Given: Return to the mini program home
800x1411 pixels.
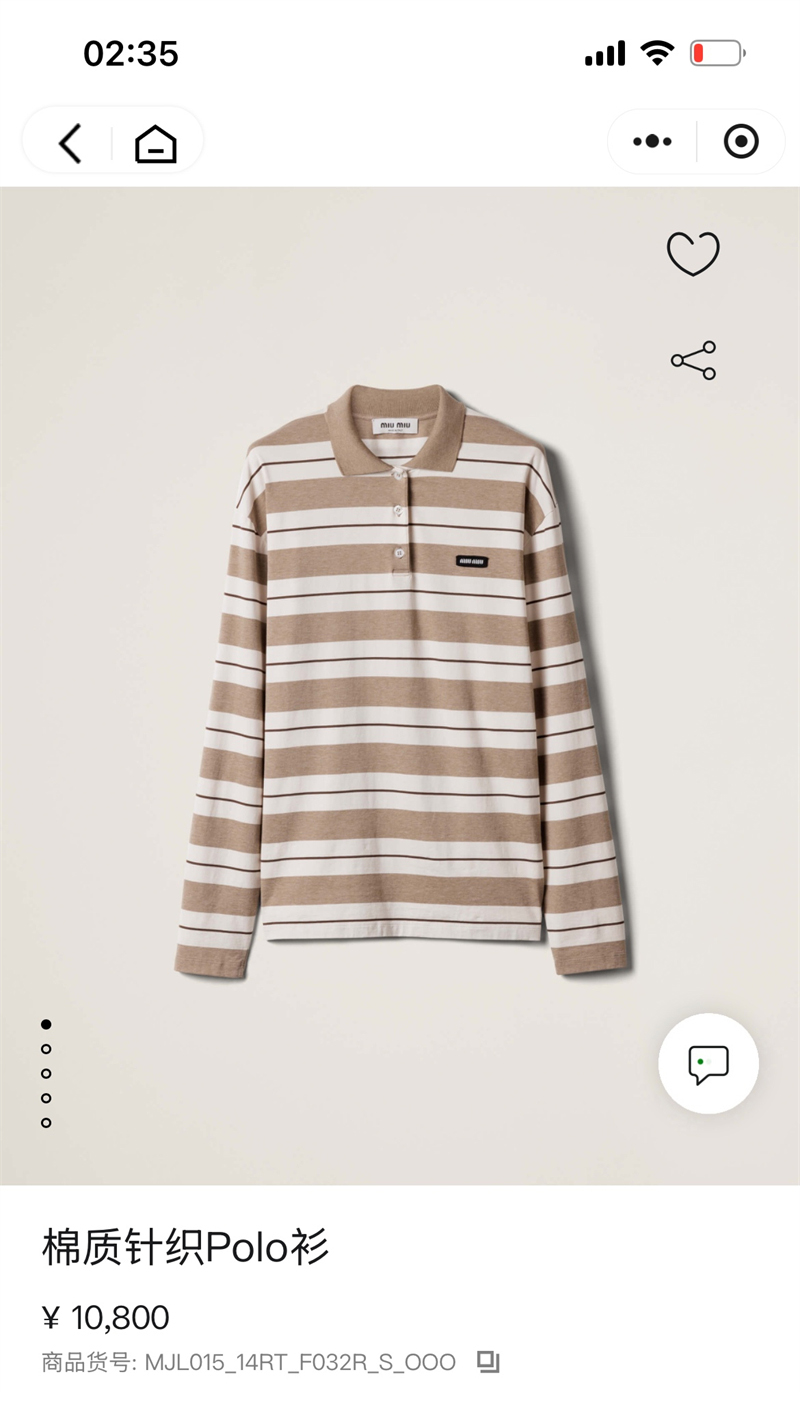Looking at the screenshot, I should [x=156, y=144].
